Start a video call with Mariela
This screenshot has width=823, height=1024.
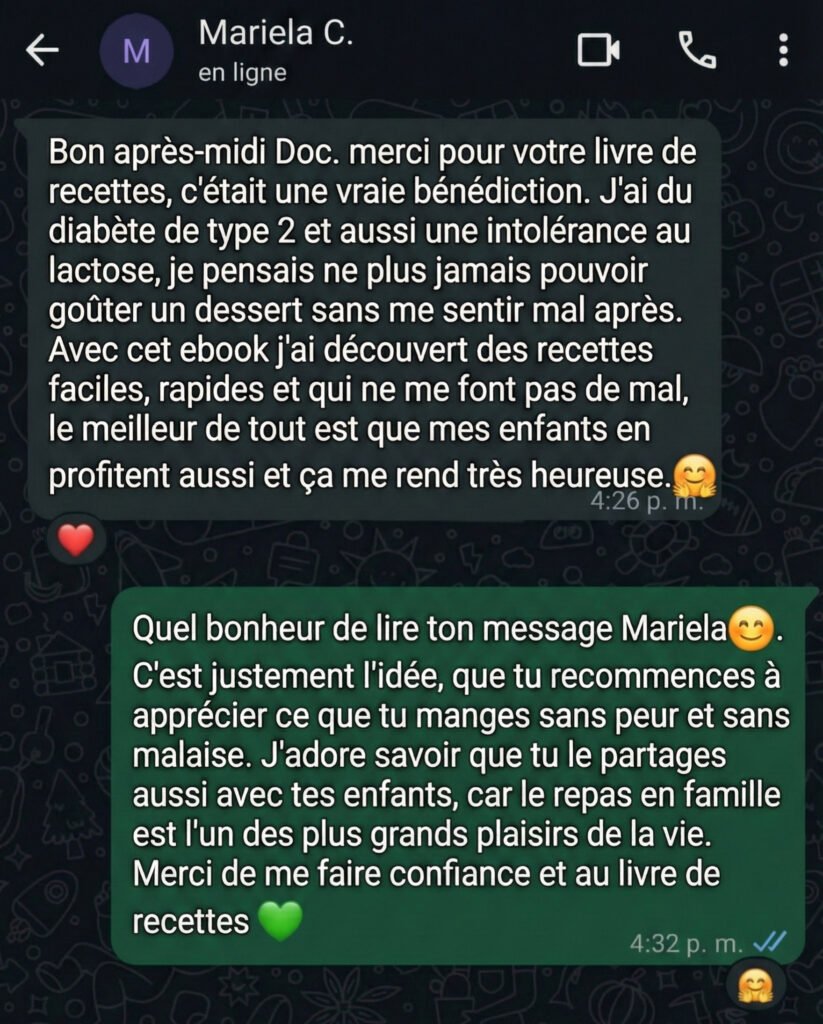598,50
